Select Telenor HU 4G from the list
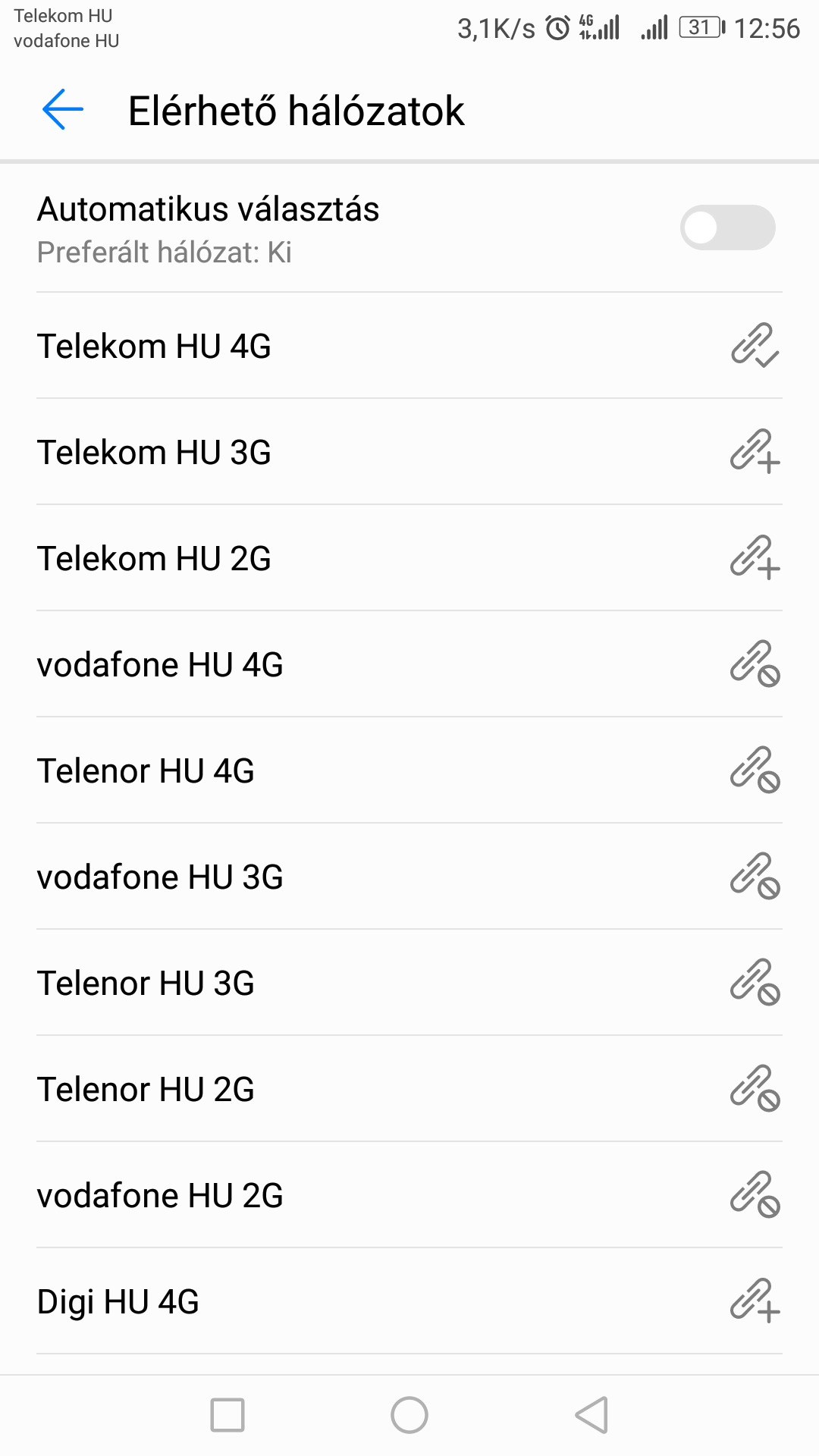 tap(409, 770)
